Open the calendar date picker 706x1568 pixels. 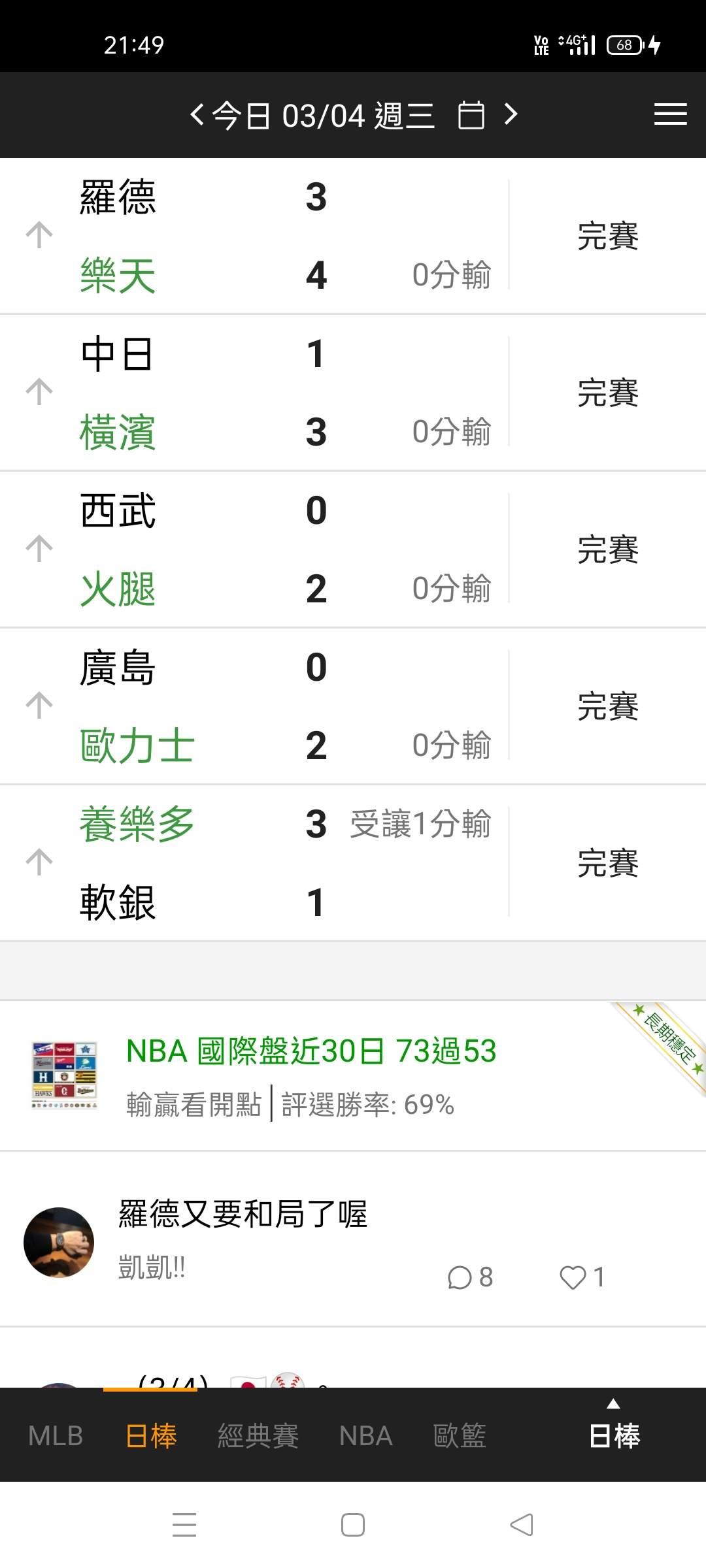tap(471, 116)
